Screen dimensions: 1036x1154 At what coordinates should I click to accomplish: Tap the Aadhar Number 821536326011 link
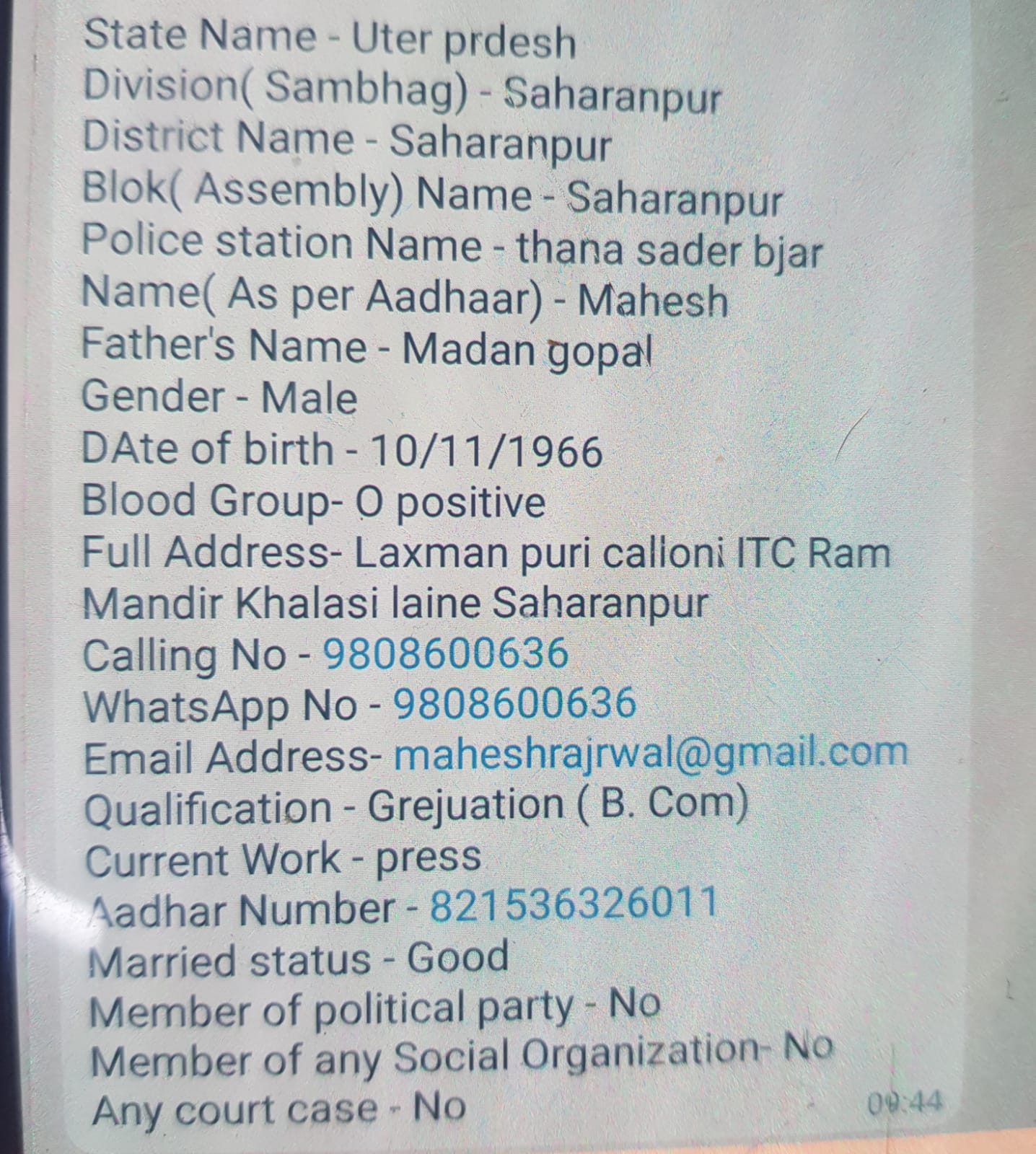click(x=574, y=904)
